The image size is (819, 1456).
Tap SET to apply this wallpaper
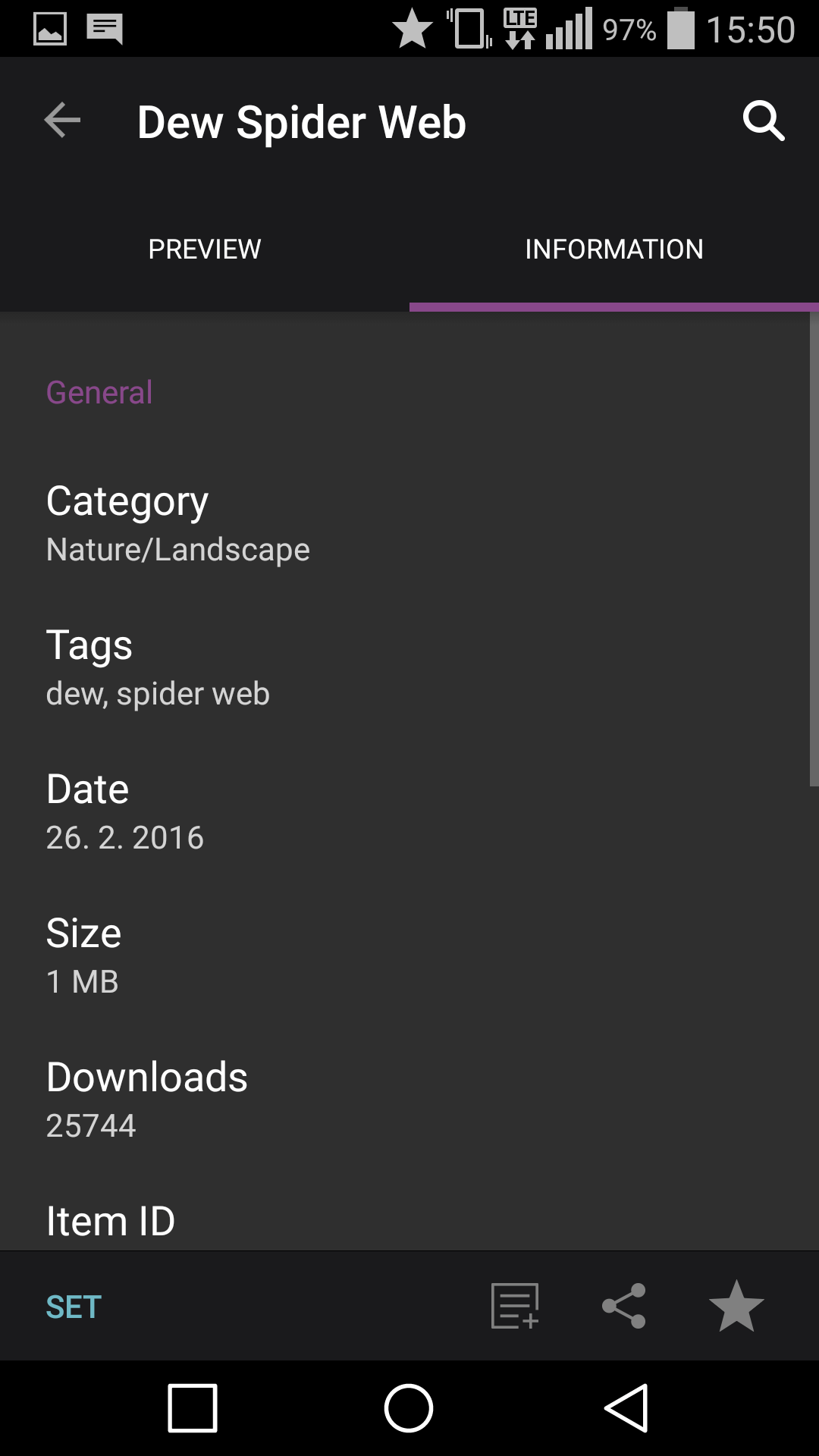pos(74,1307)
